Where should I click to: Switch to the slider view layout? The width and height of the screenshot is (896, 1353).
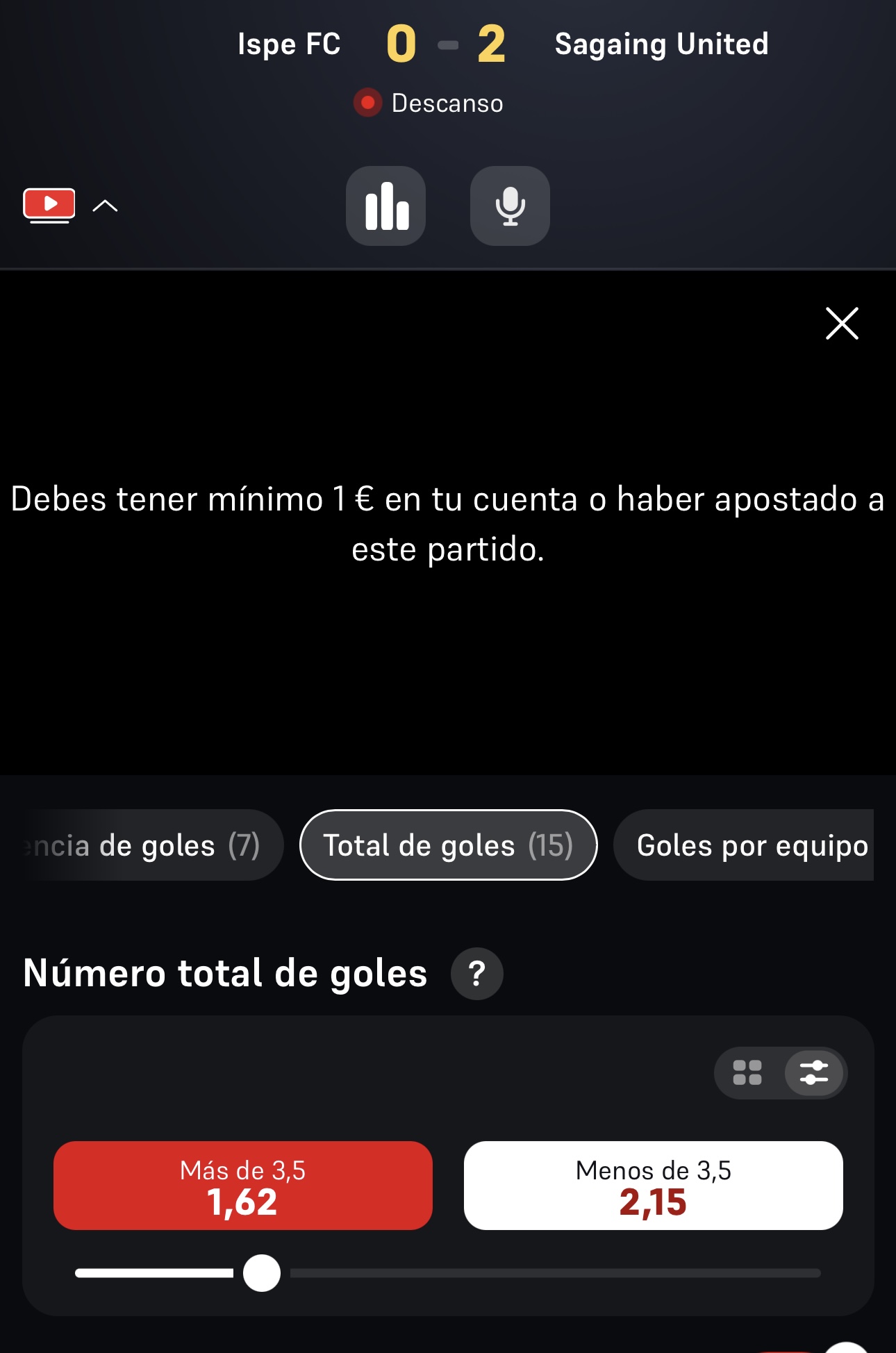(814, 1072)
